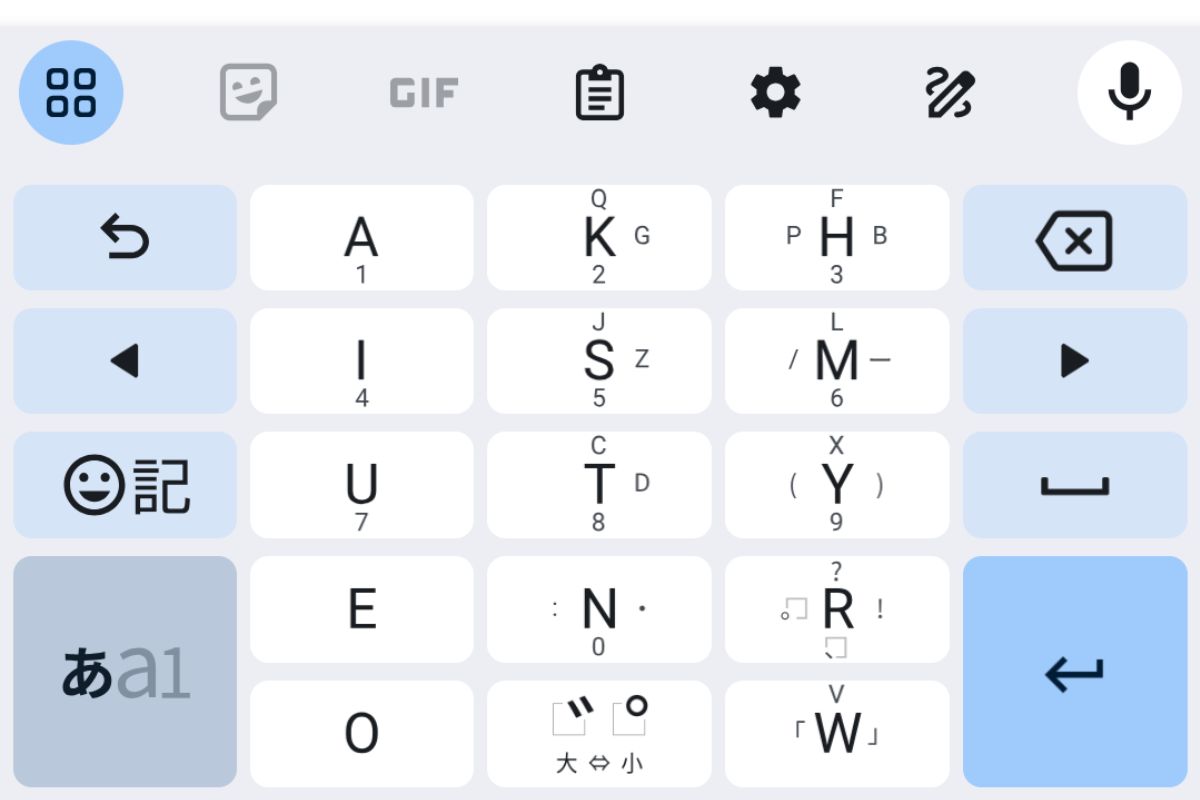Move the cursor right

click(x=1074, y=361)
